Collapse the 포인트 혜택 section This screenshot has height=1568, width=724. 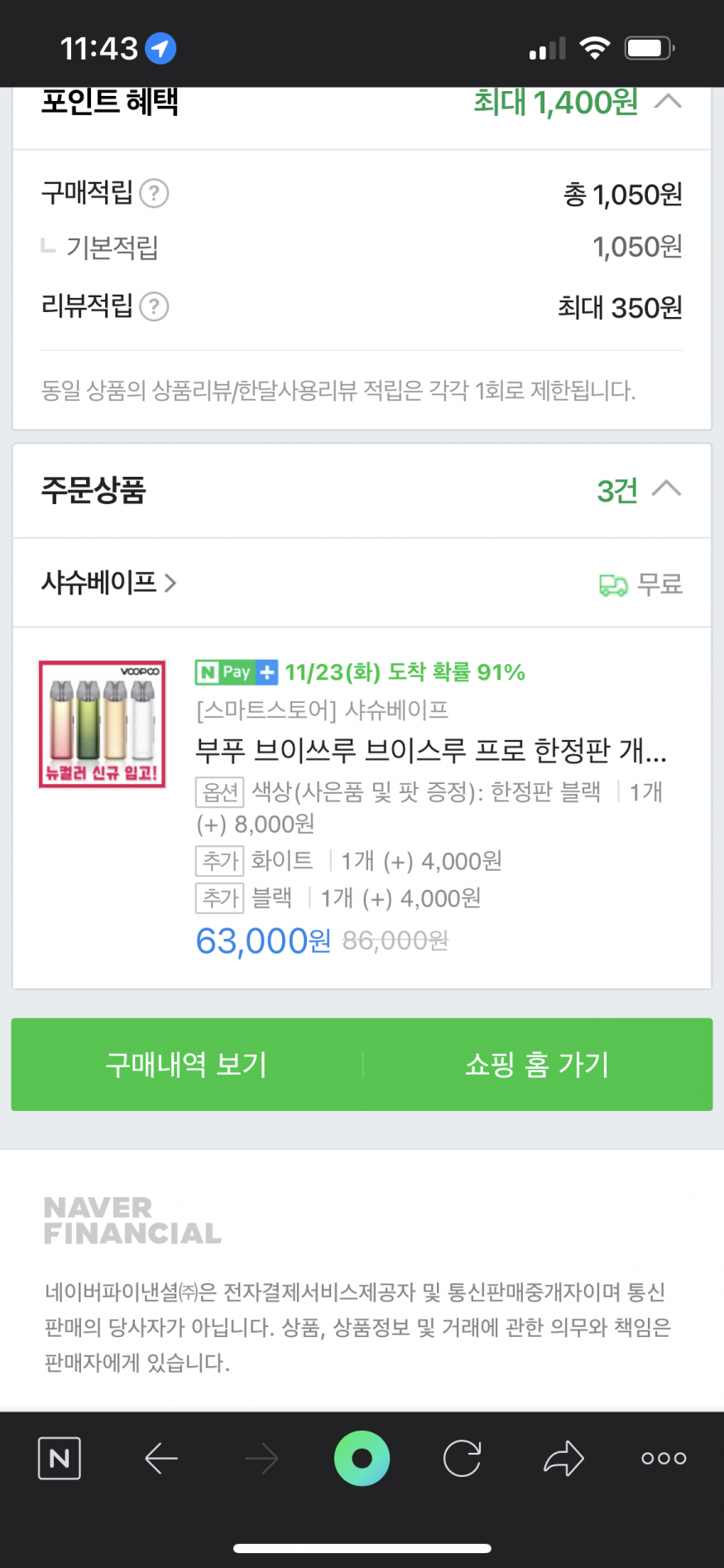[667, 102]
